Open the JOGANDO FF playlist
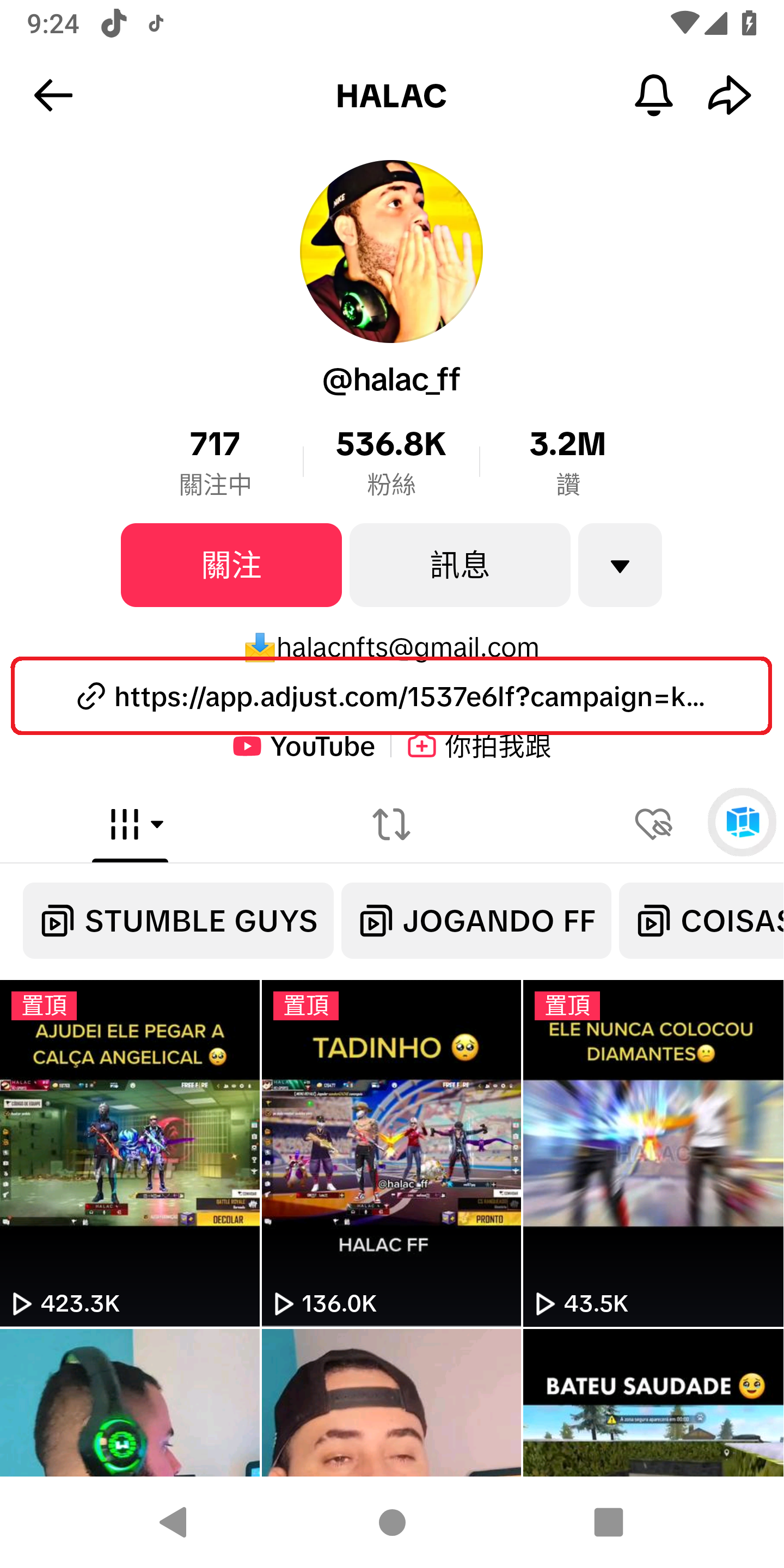Screen dimensions: 784x1568 point(476,921)
